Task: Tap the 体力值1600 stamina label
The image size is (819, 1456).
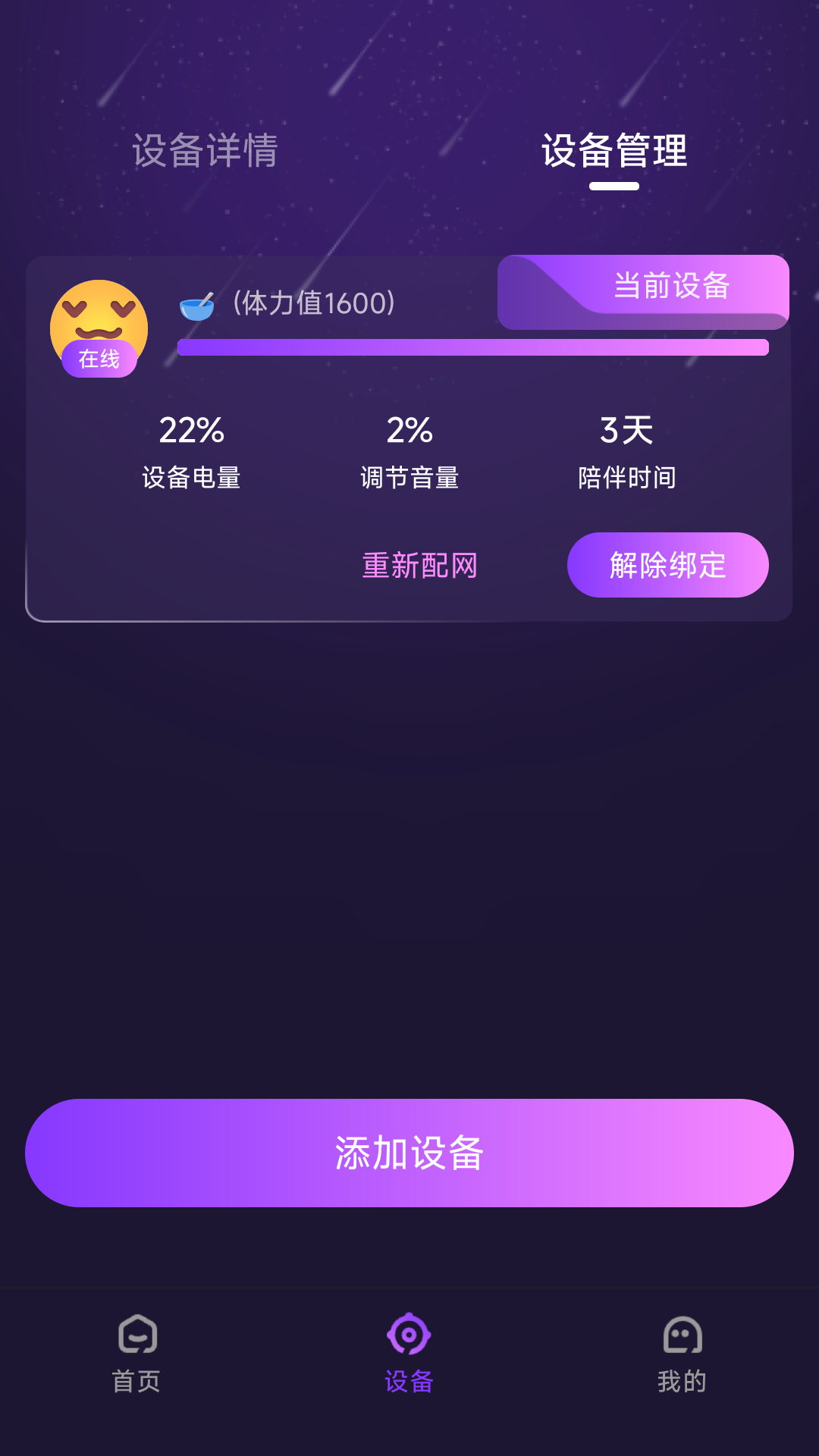Action: (312, 304)
